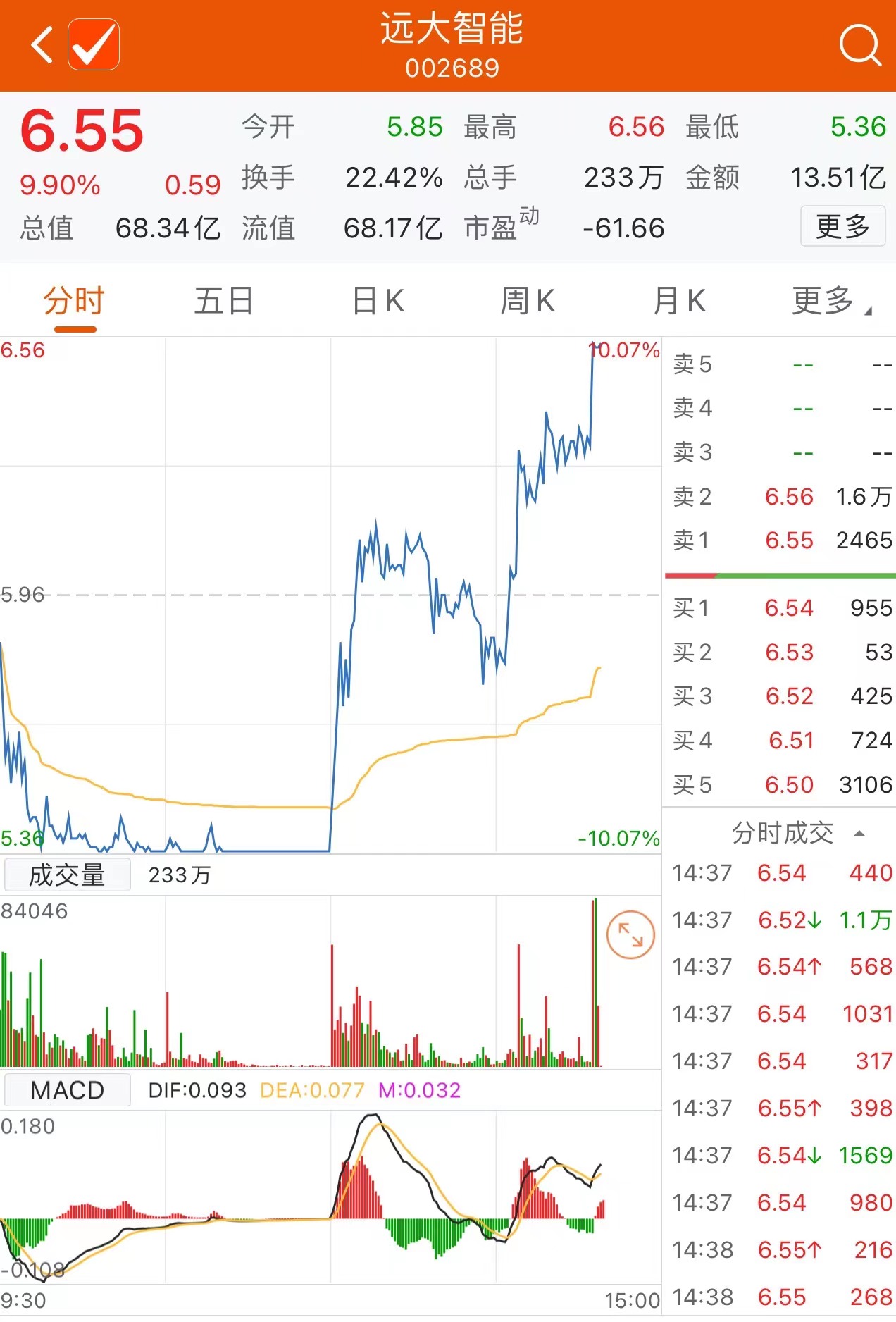Change the 成交量 indicator
The image size is (896, 1322).
pos(67,875)
